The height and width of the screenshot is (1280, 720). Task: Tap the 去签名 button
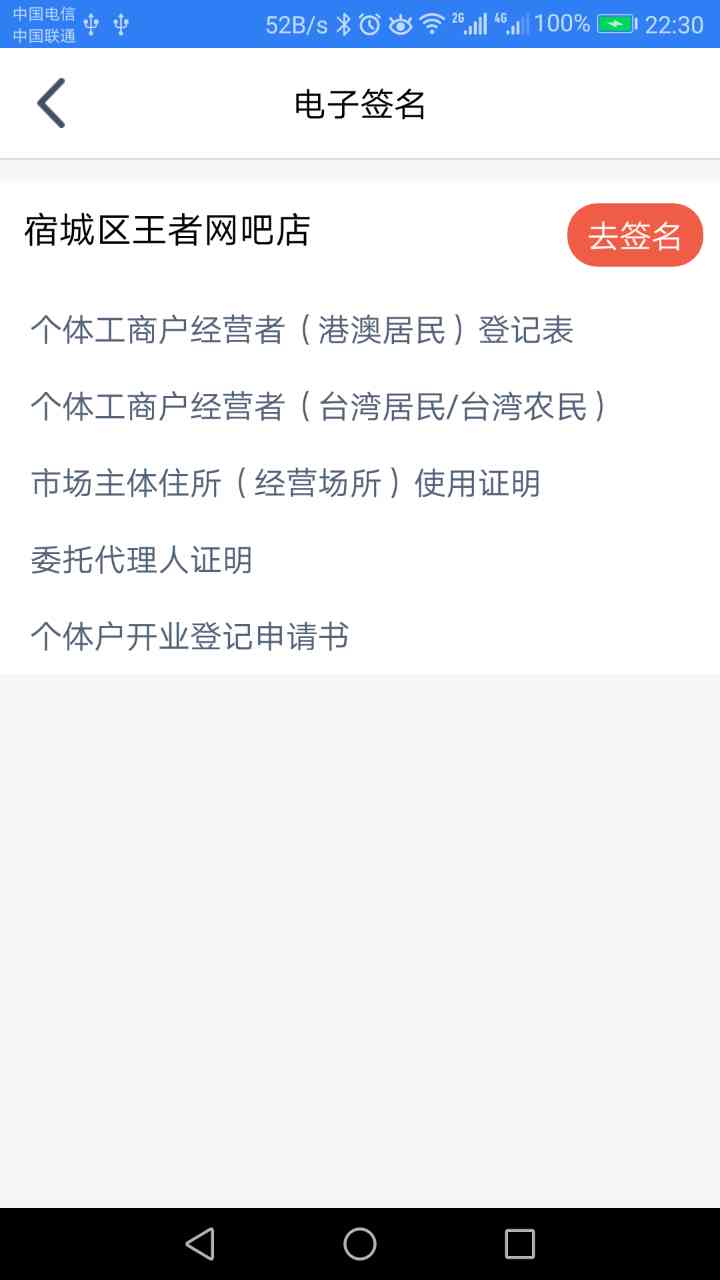[635, 236]
